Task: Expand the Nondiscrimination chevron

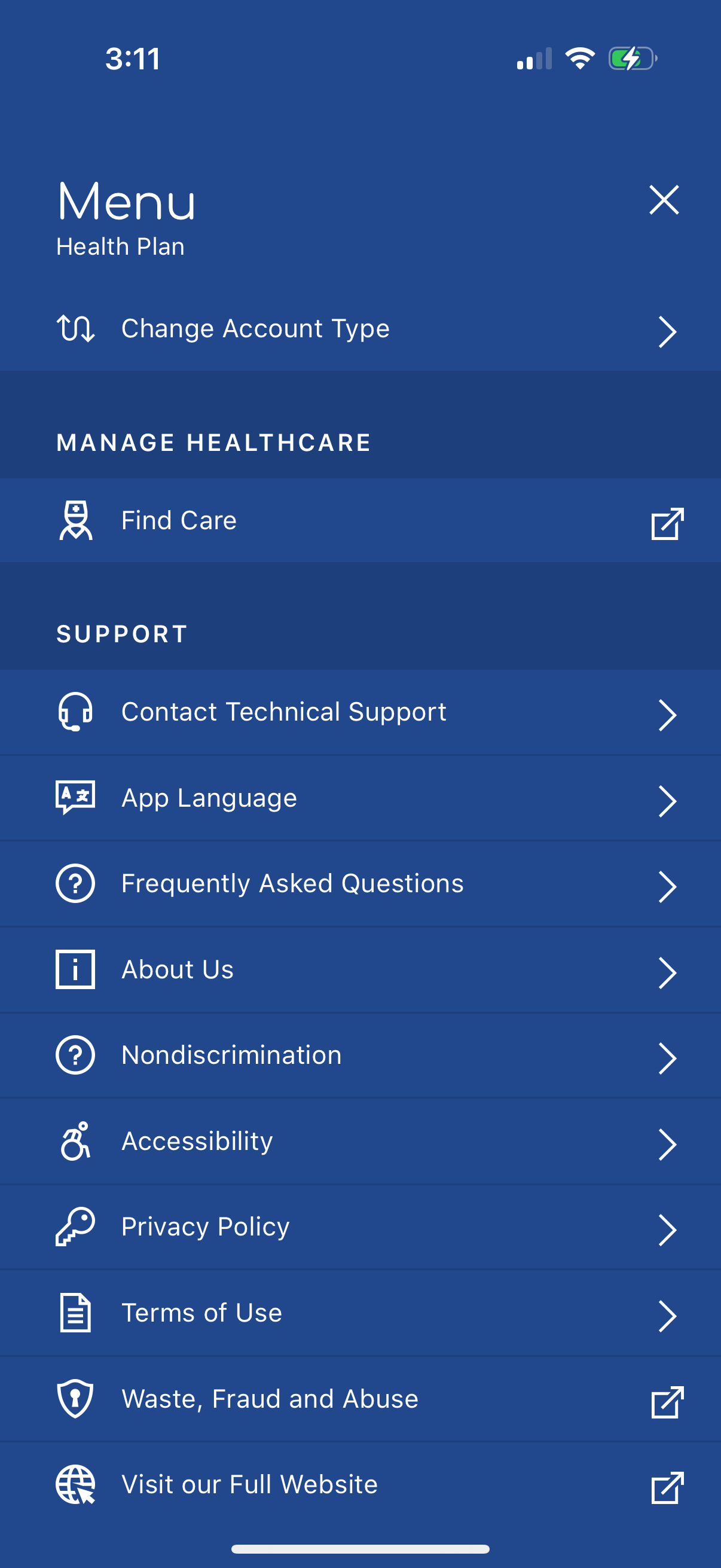Action: 668,1057
